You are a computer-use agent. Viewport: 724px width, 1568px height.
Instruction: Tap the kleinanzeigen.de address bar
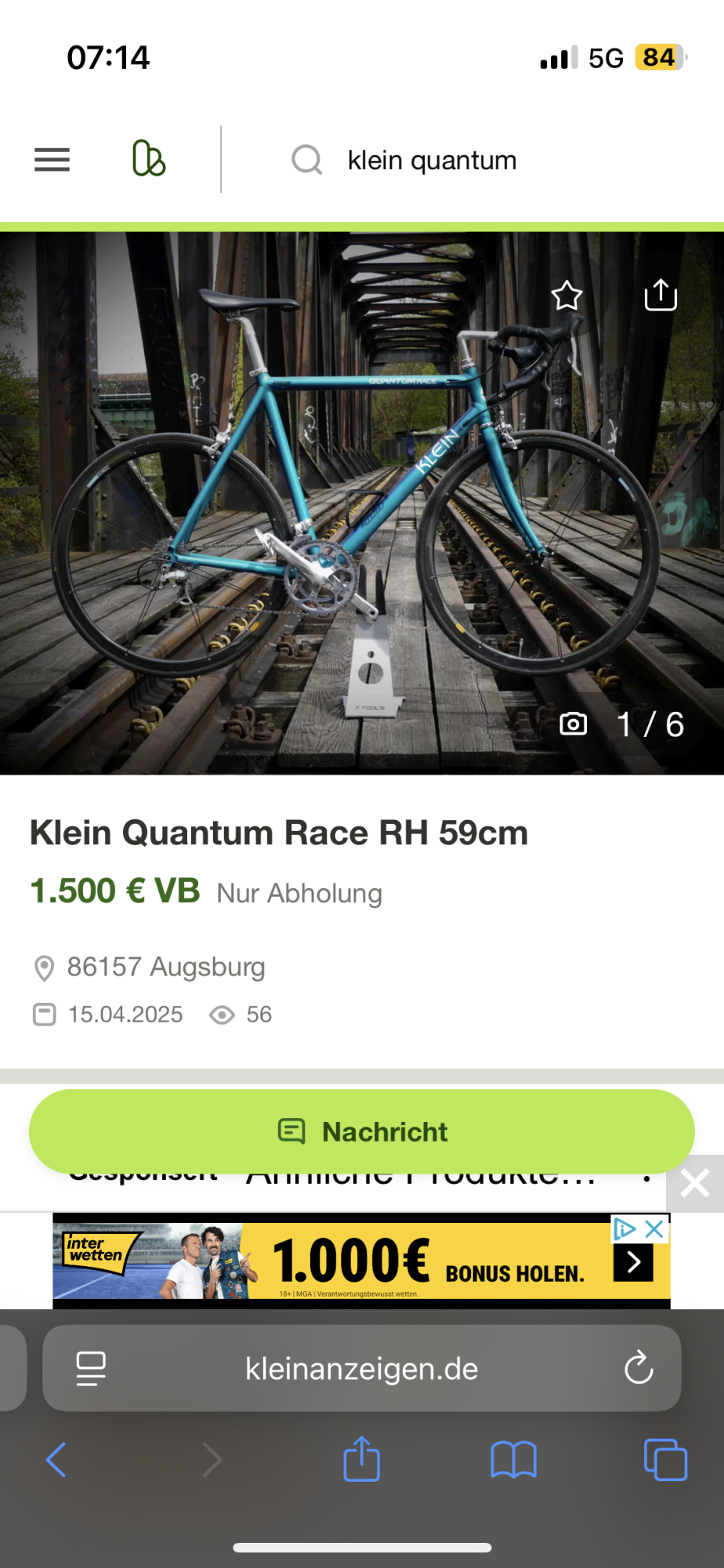361,1369
